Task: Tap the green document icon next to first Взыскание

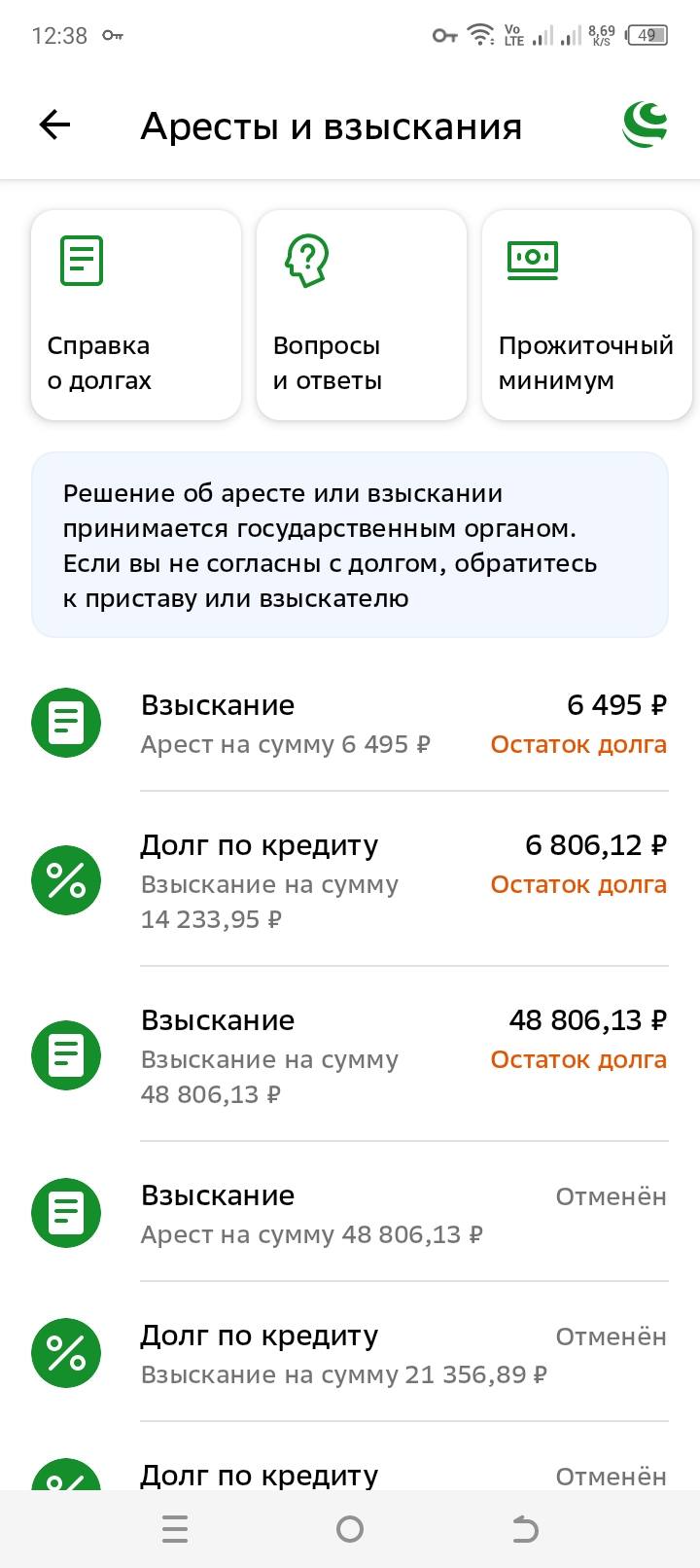Action: point(65,722)
